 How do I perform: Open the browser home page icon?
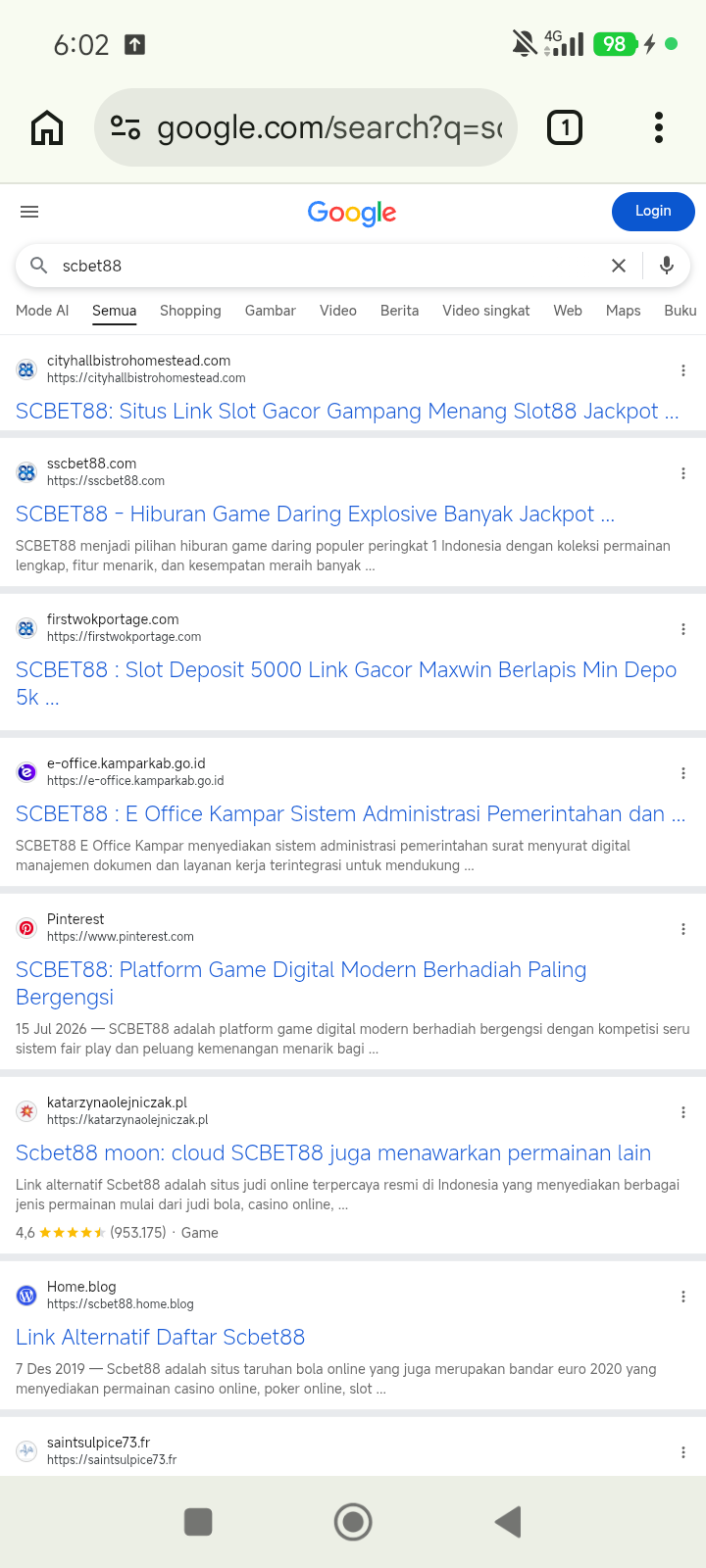tap(47, 127)
